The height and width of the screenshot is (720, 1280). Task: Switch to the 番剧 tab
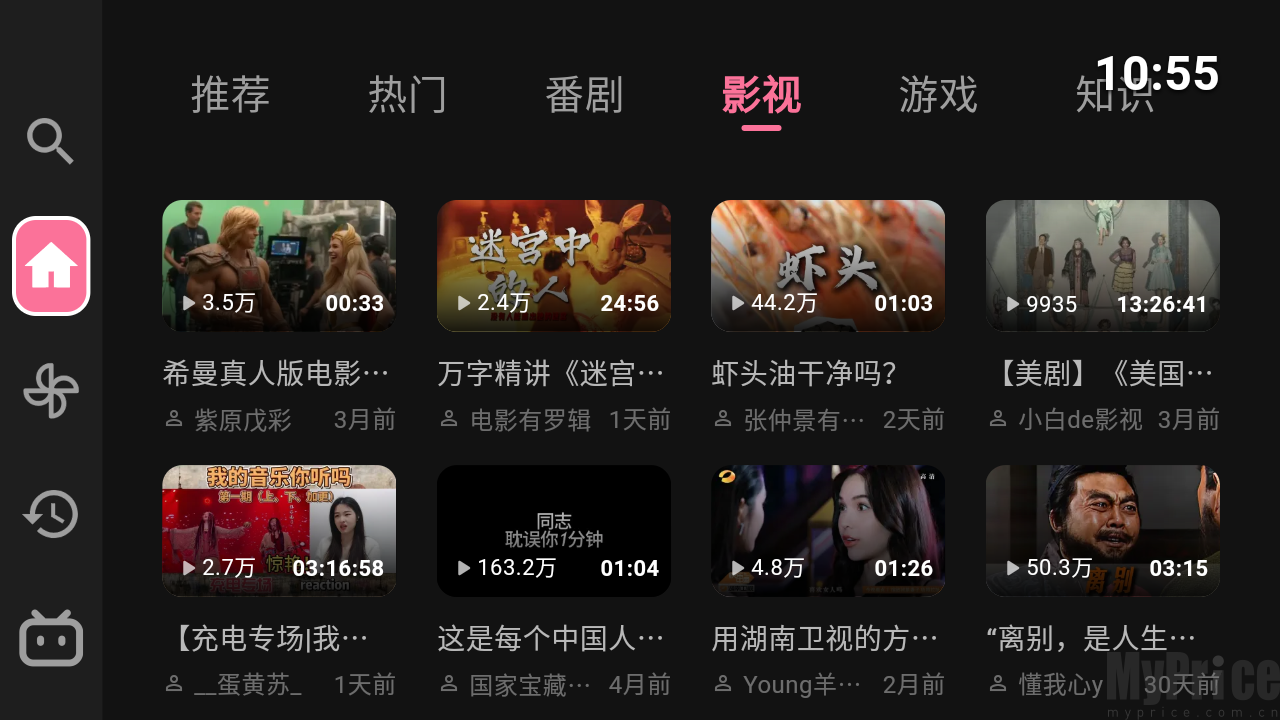coord(584,95)
